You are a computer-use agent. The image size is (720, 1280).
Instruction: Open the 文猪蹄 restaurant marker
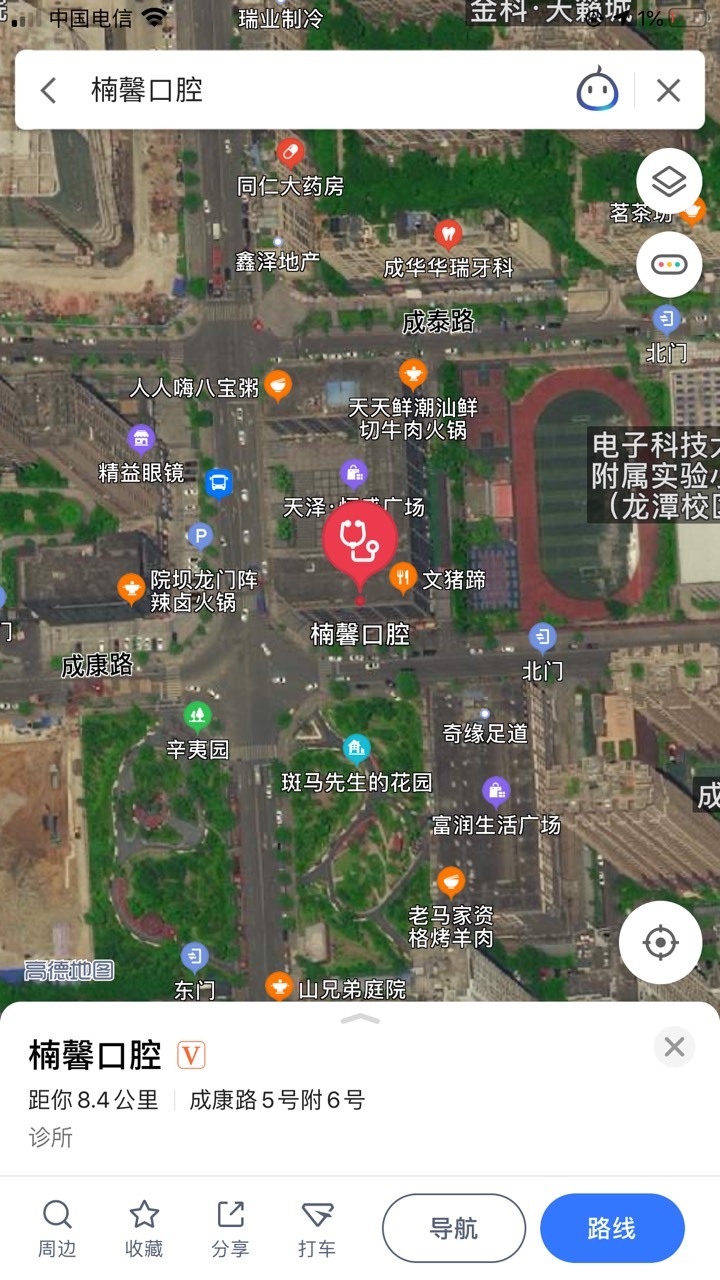pos(402,577)
